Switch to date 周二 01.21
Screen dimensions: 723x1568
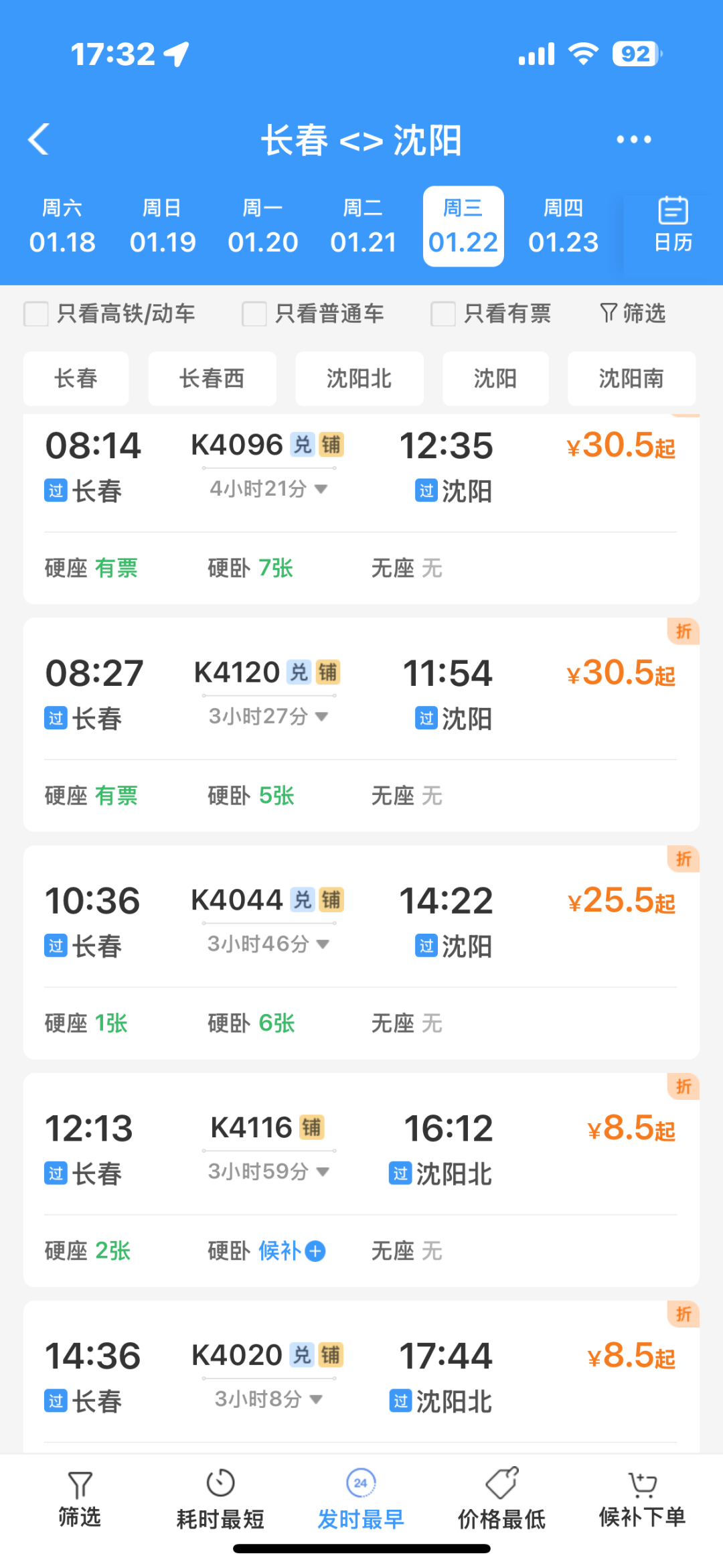click(363, 226)
